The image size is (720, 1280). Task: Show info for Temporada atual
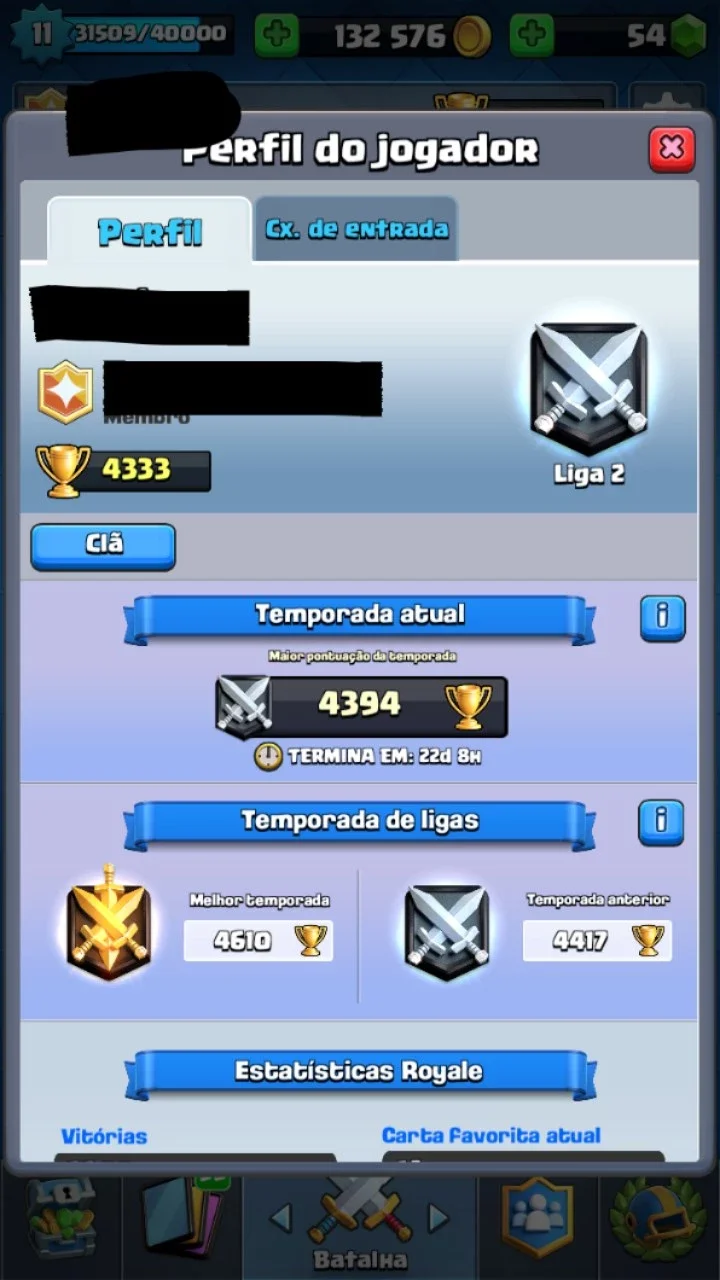(662, 618)
